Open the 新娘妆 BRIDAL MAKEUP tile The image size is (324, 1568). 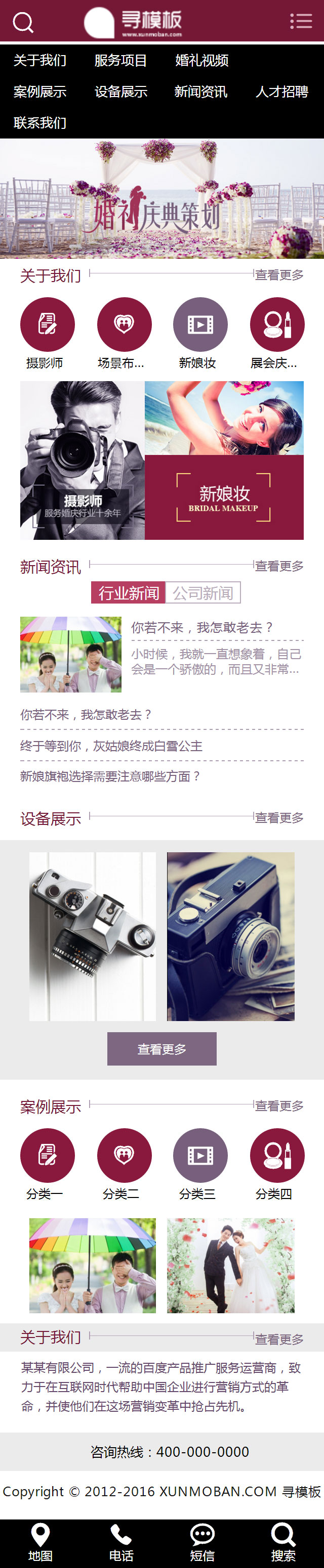[224, 497]
